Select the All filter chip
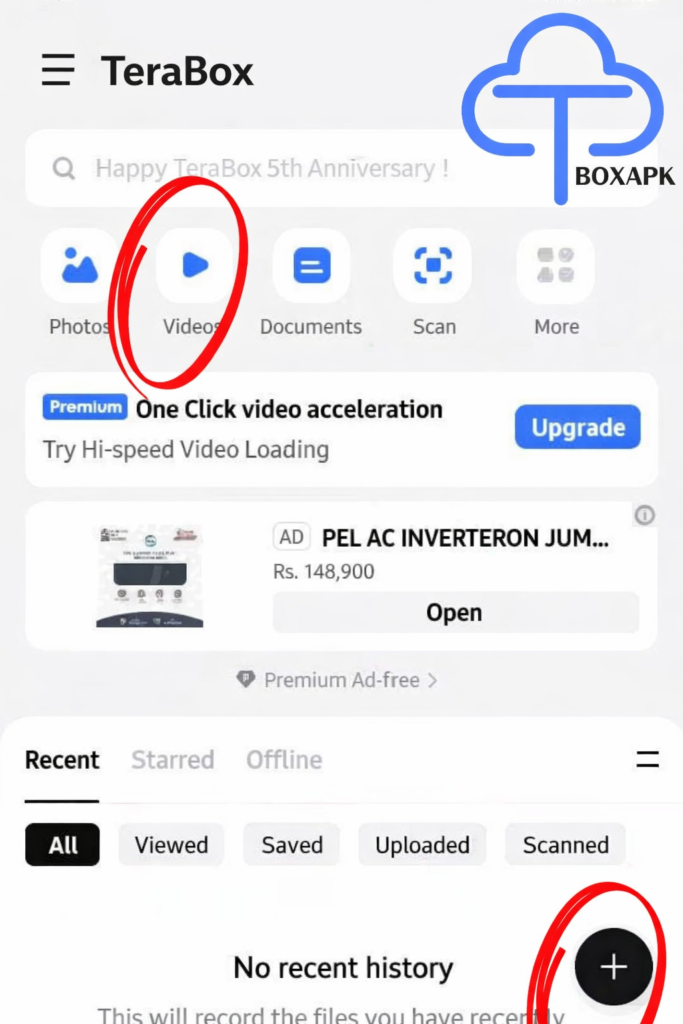The width and height of the screenshot is (683, 1024). [x=62, y=845]
